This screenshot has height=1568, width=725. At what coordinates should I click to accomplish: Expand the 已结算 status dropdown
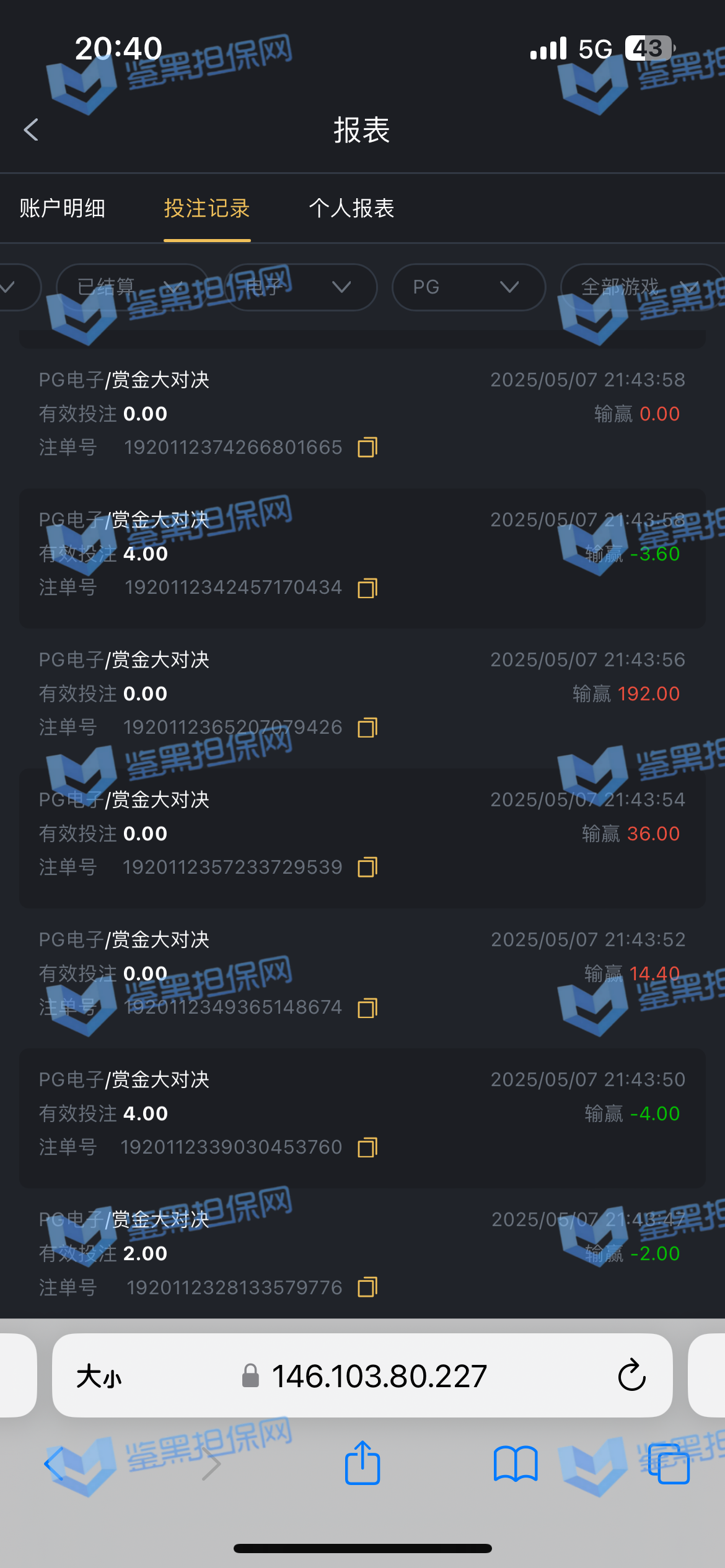point(131,287)
